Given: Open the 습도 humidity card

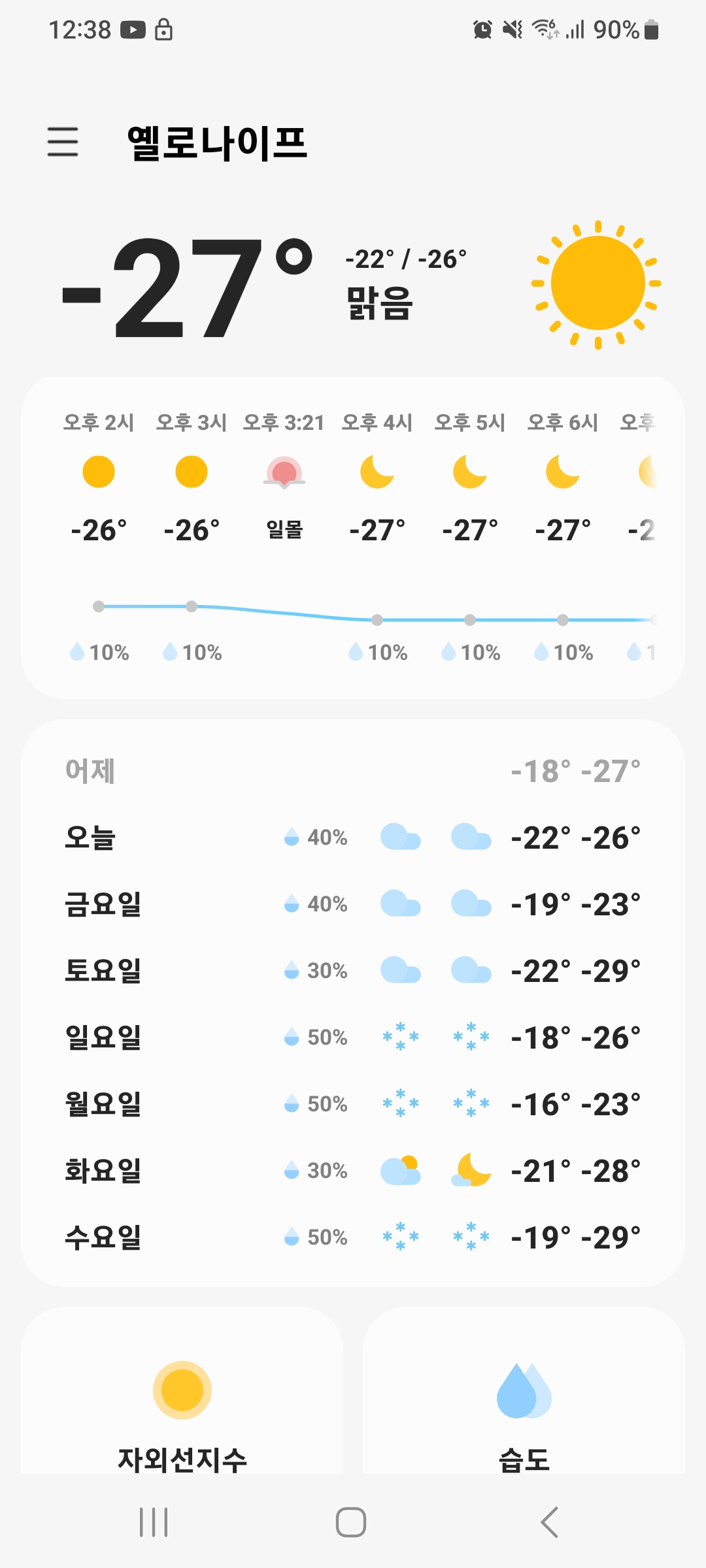Looking at the screenshot, I should (524, 1390).
